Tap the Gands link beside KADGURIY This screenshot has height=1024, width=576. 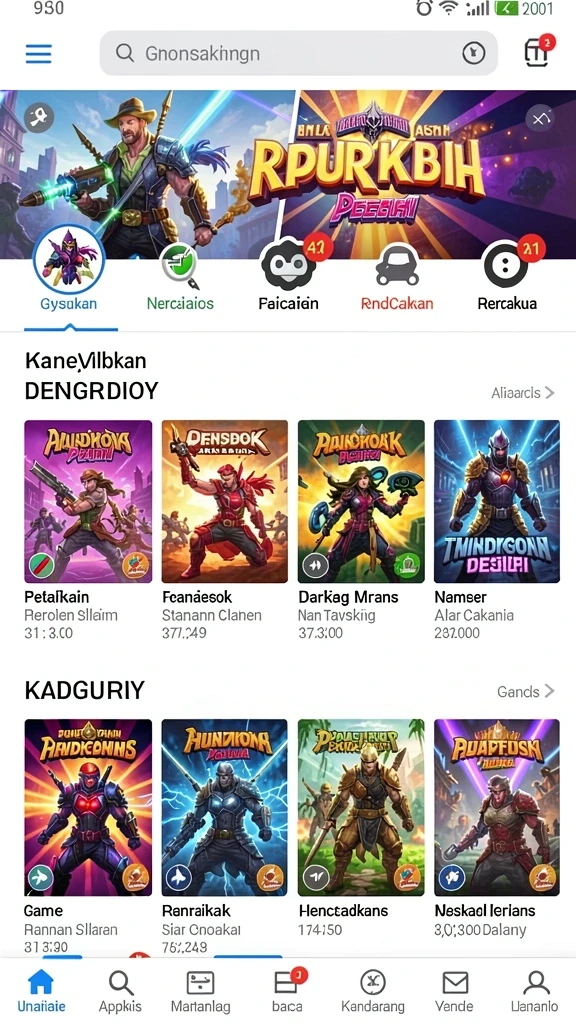[526, 691]
